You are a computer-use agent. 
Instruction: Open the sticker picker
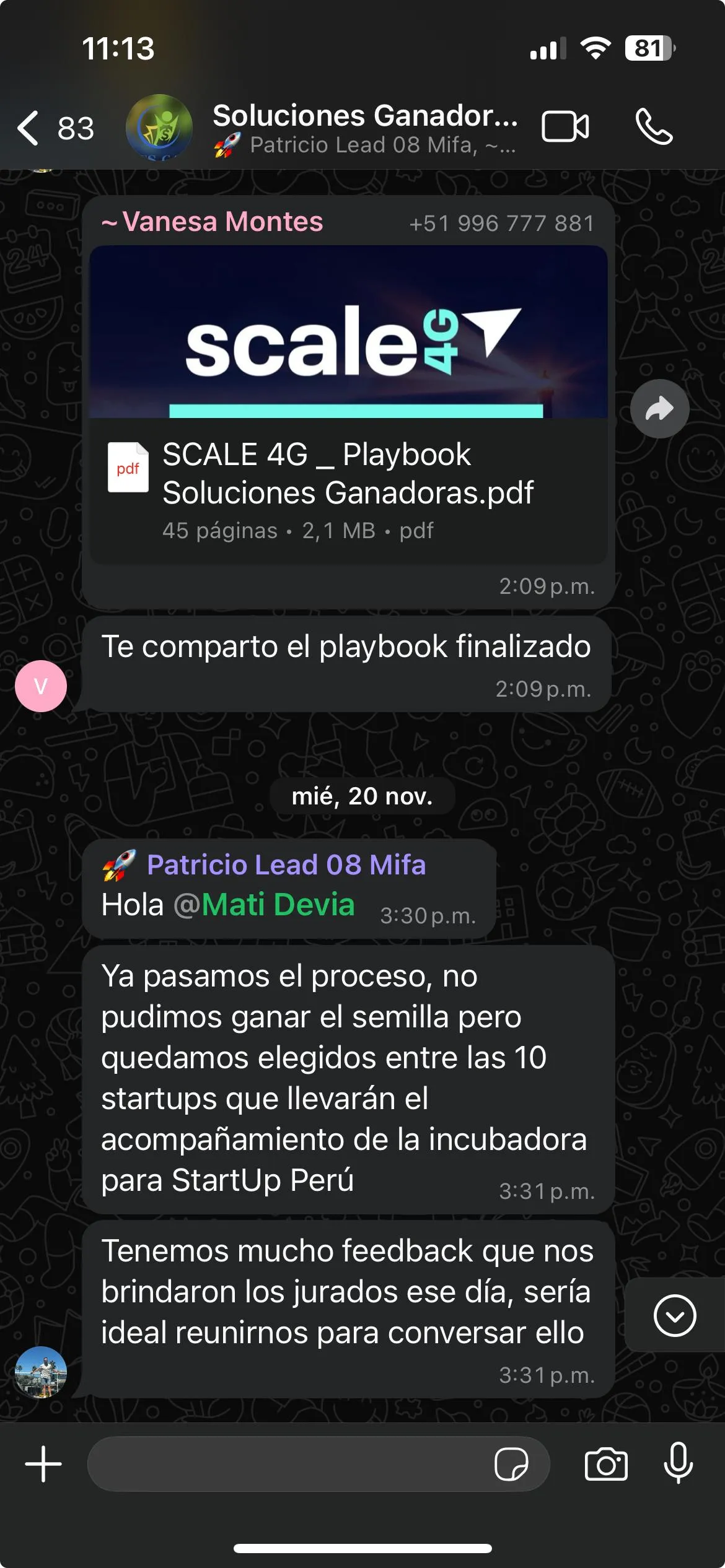click(511, 1464)
